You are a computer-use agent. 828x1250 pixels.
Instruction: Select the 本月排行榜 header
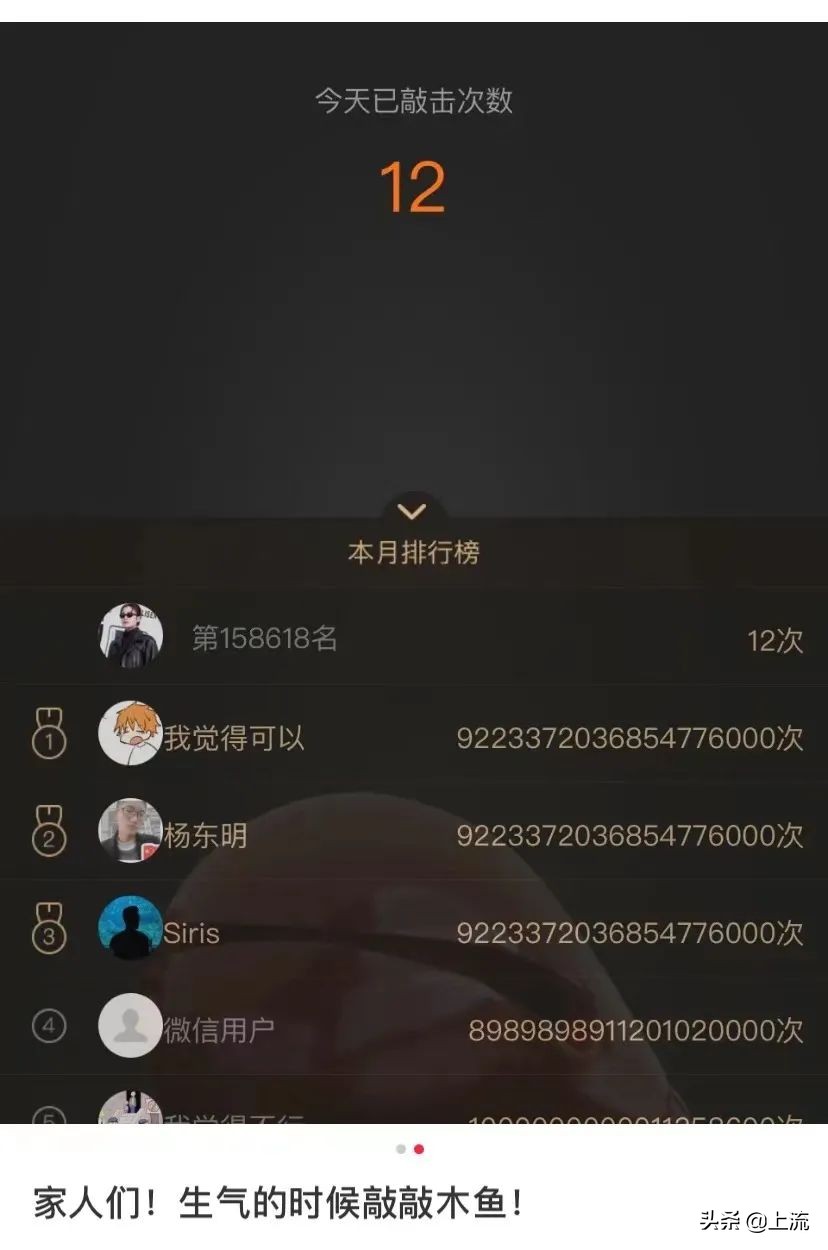413,553
